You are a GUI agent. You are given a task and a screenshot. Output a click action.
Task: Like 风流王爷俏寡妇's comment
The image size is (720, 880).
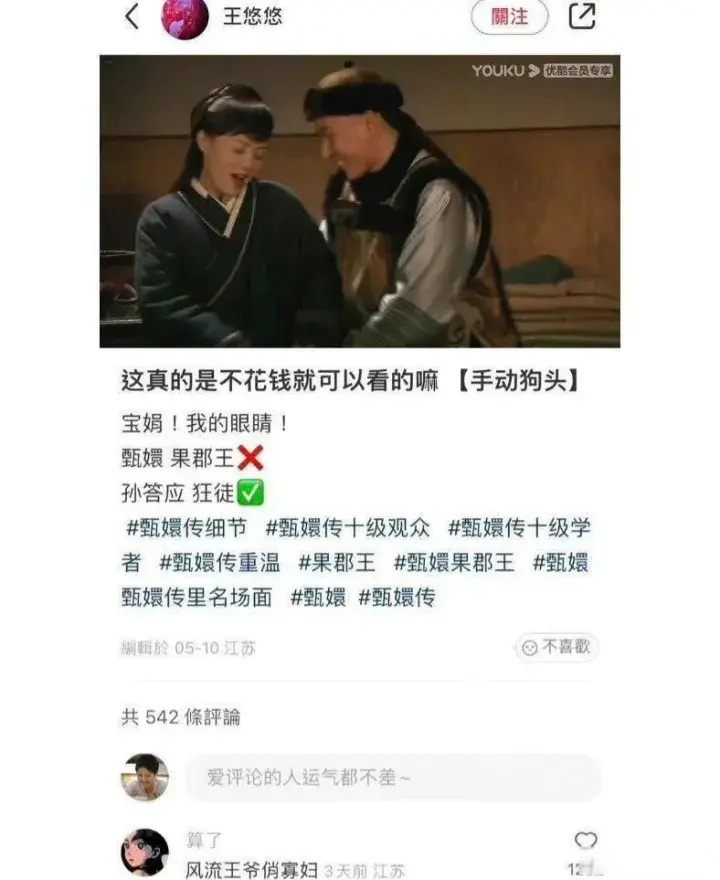point(585,842)
